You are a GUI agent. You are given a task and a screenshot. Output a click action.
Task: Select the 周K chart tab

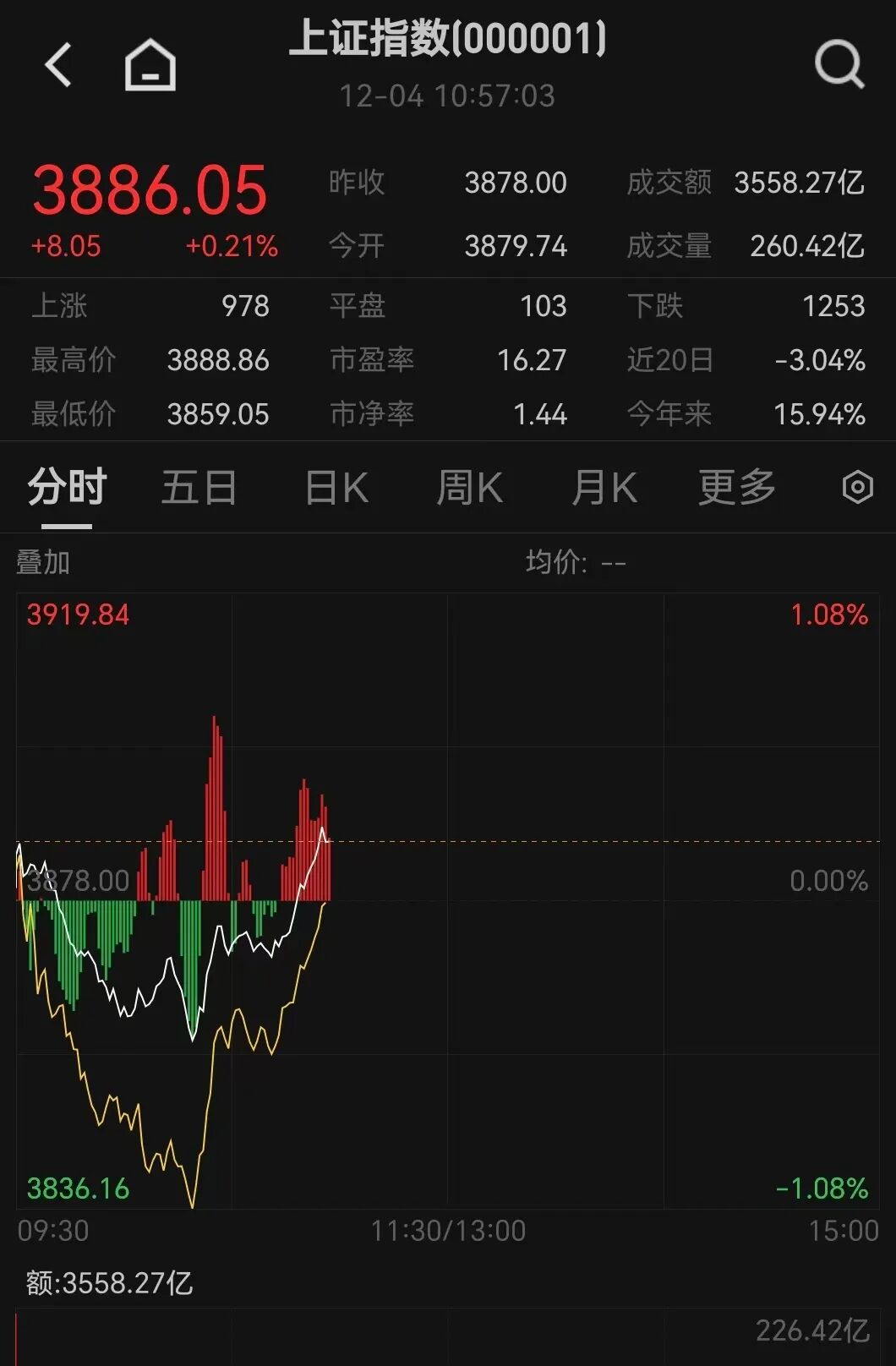click(x=469, y=488)
